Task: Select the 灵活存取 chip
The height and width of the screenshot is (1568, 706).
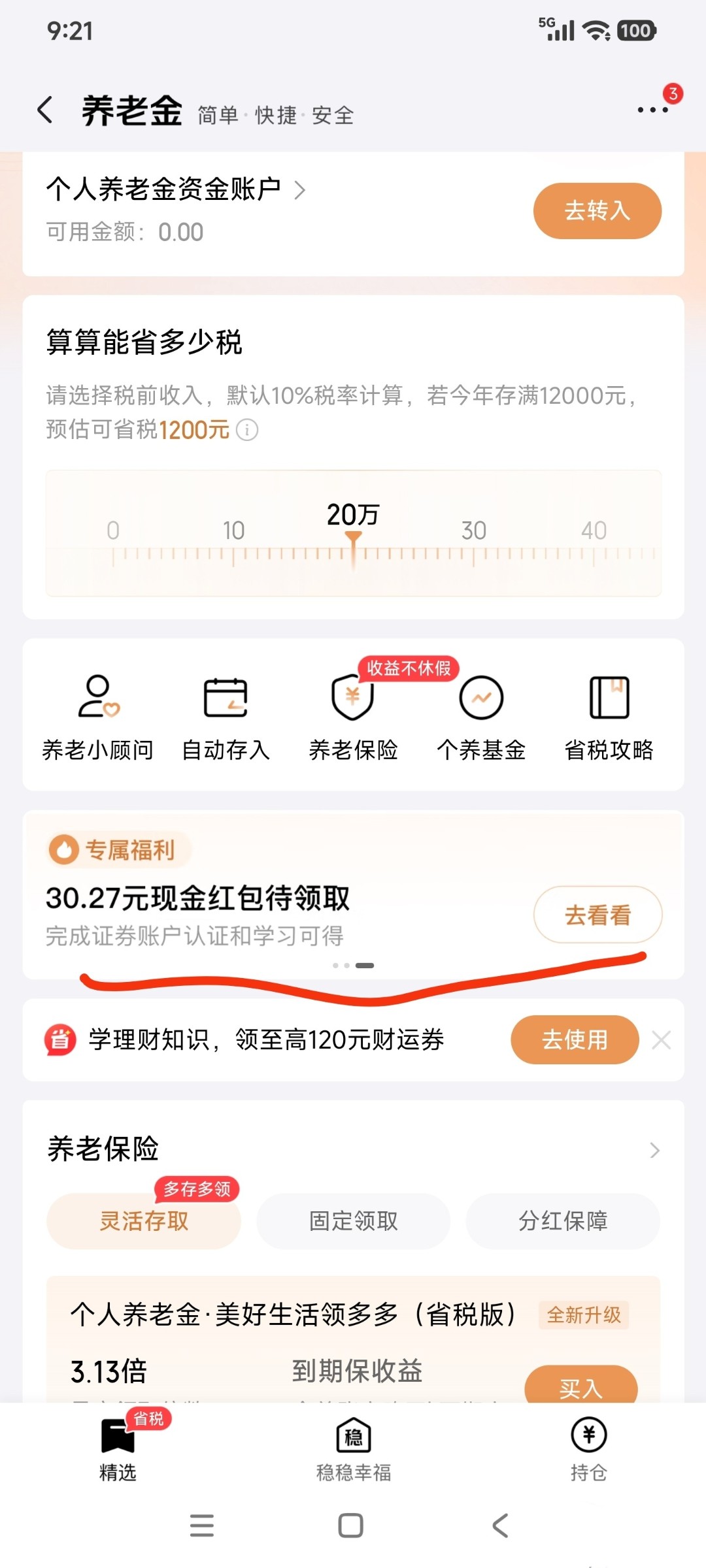Action: (144, 1220)
